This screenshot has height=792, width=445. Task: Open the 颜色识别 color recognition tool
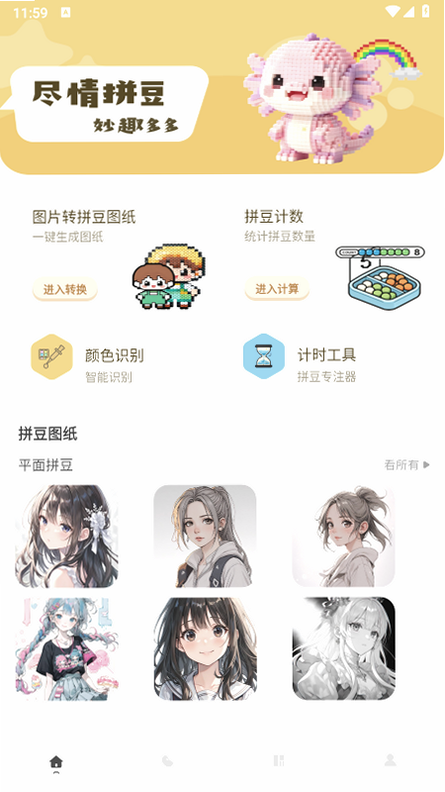(89, 357)
